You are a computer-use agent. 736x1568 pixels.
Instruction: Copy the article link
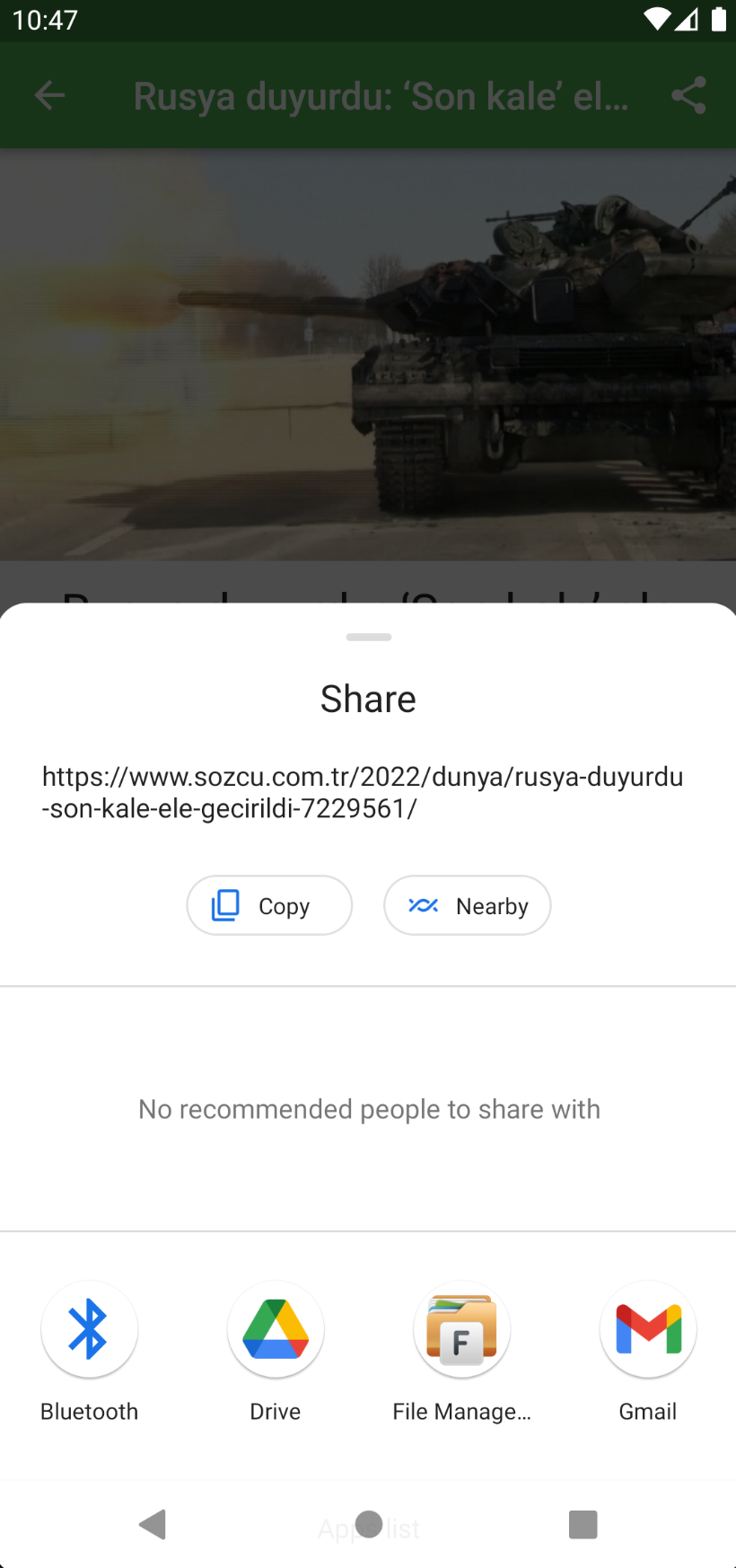[x=269, y=905]
